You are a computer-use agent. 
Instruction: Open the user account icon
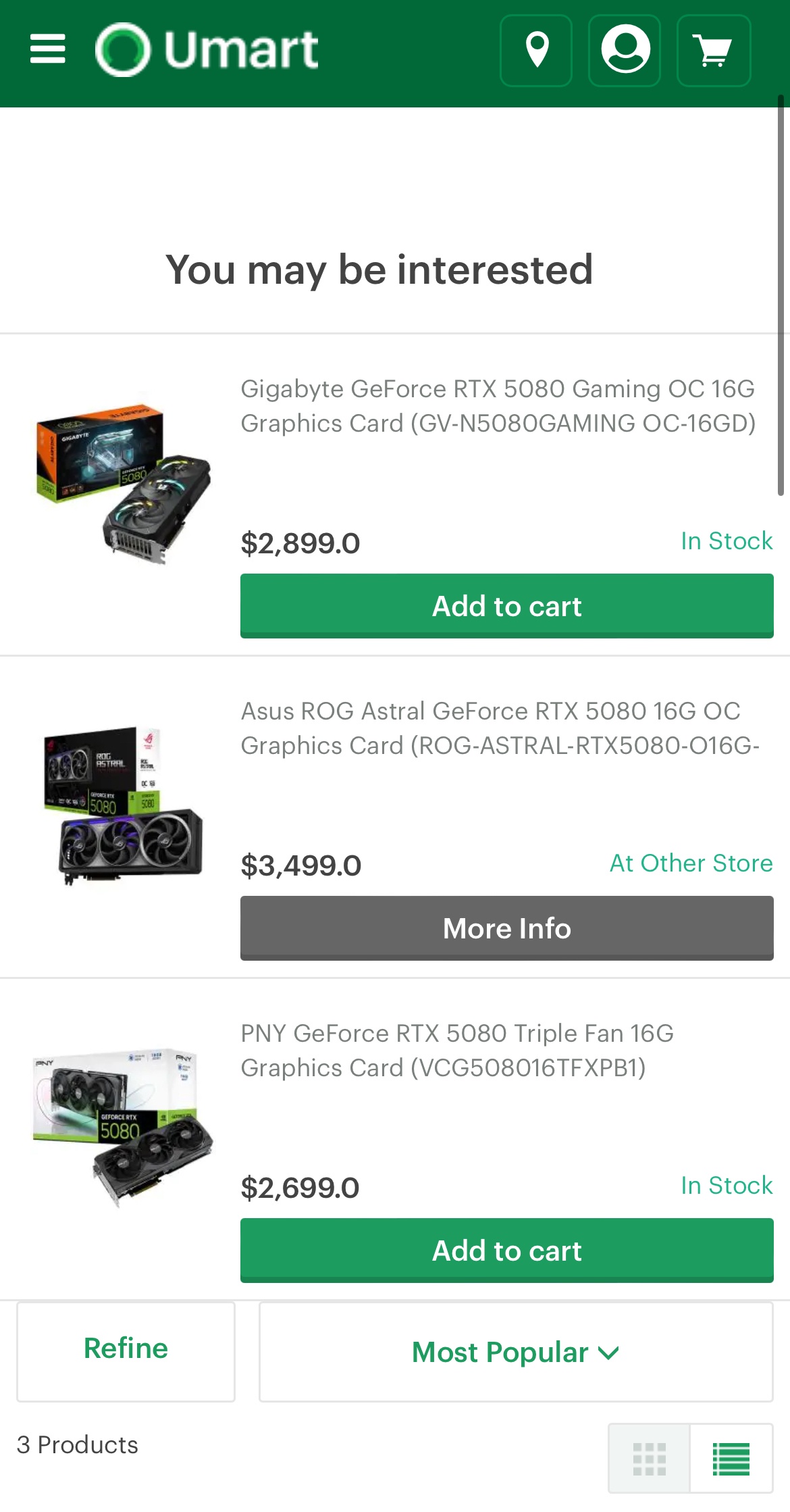[625, 51]
